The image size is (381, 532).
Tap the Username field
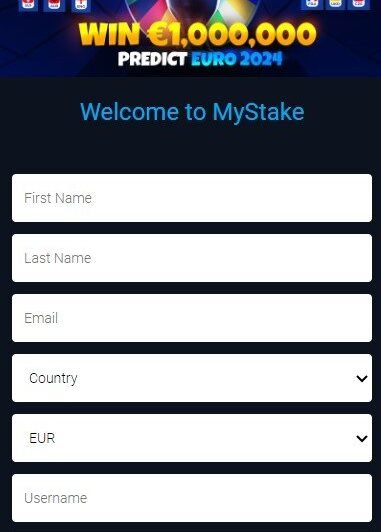(x=192, y=498)
